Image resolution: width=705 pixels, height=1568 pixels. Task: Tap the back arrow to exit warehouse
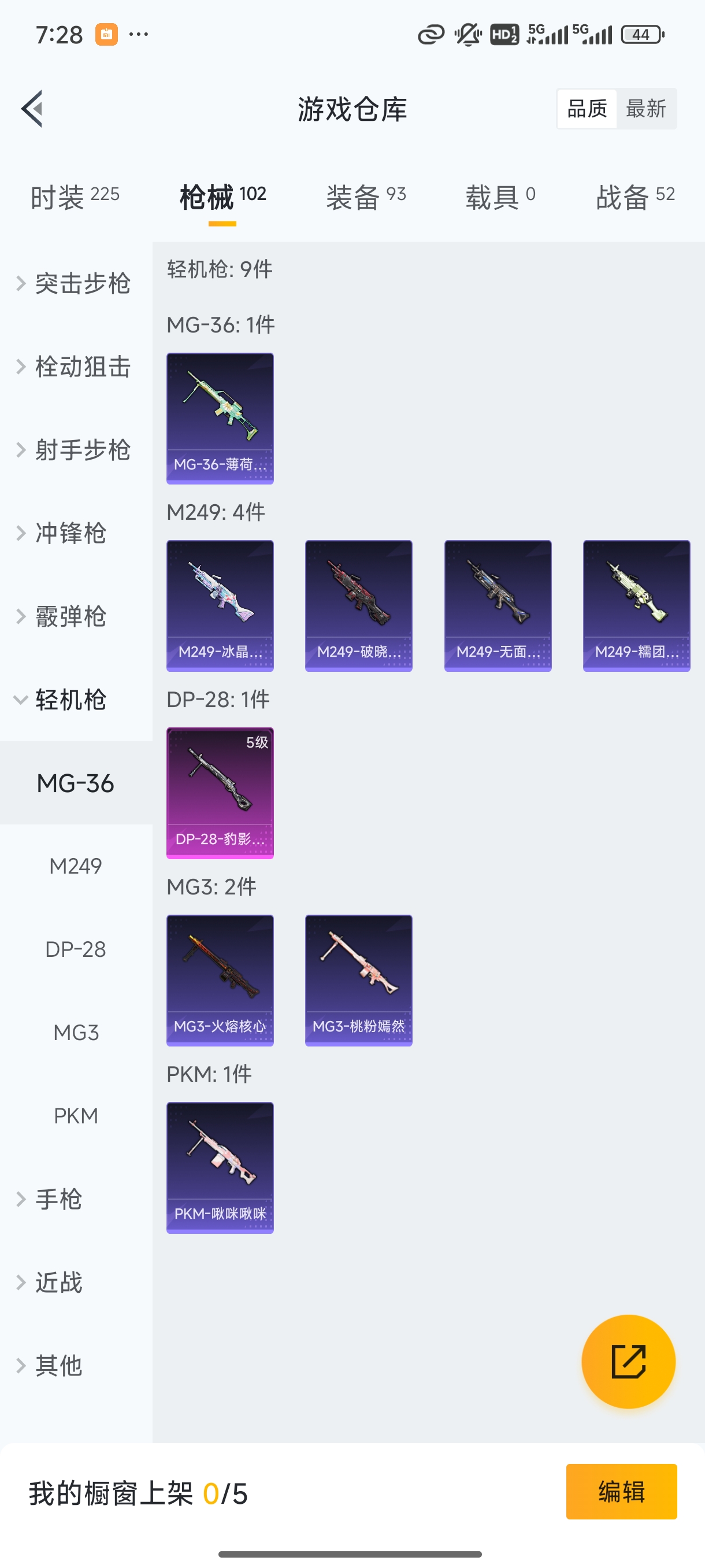click(32, 108)
